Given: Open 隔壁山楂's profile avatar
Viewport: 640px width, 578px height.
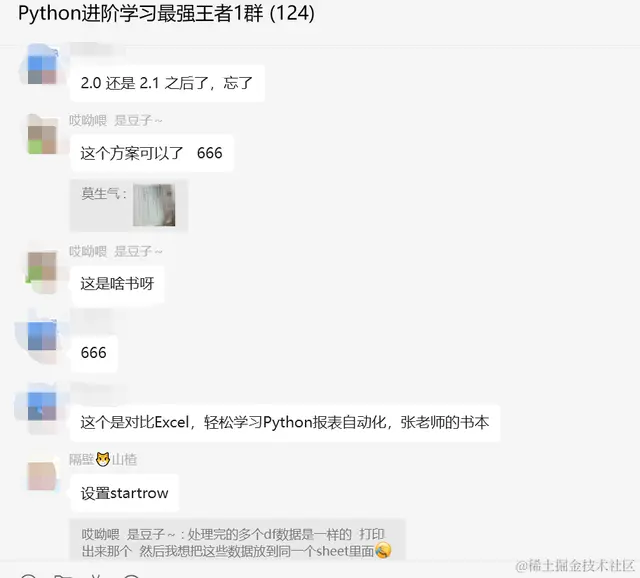Looking at the screenshot, I should point(42,475).
